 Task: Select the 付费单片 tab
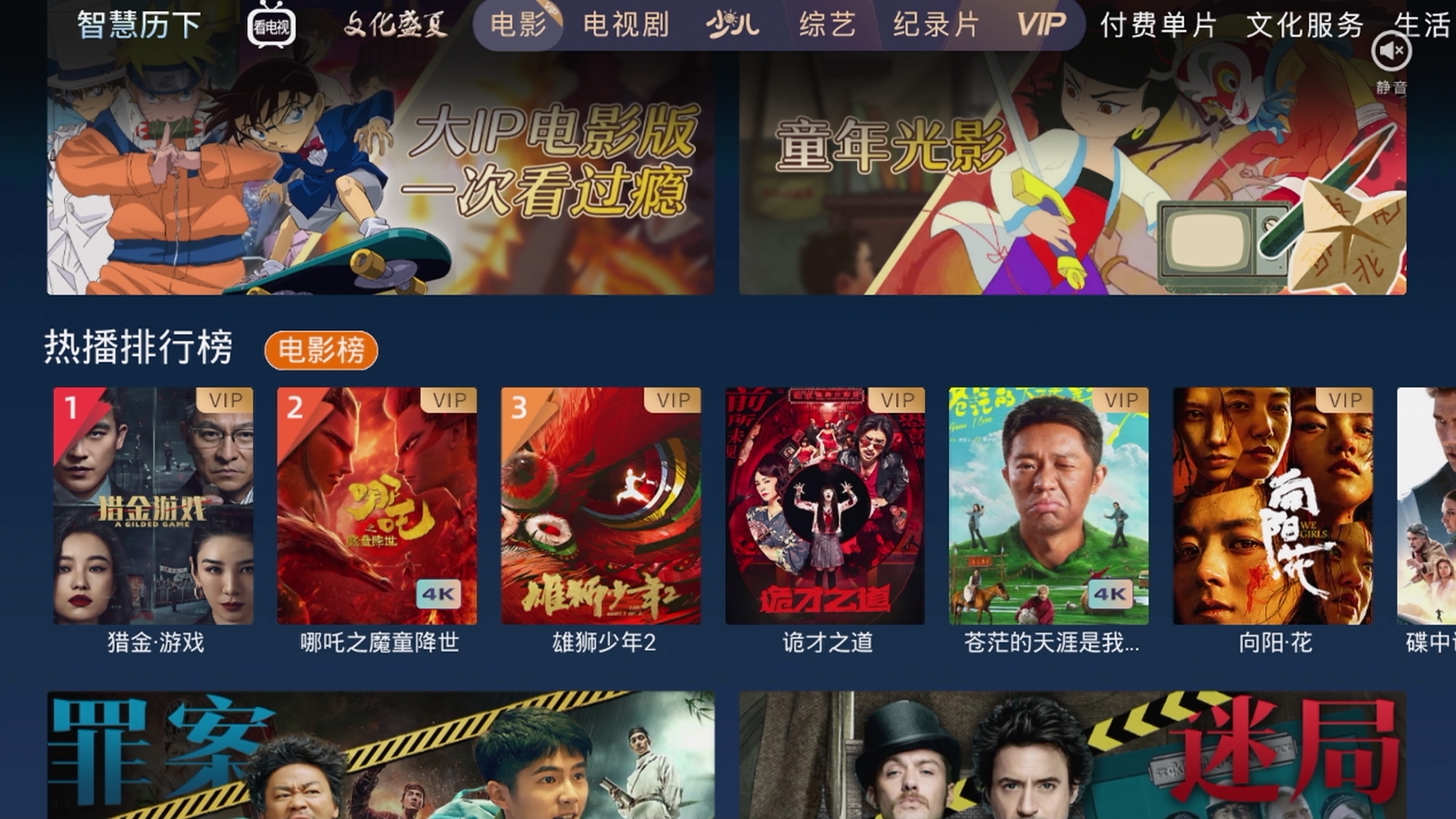click(1158, 25)
